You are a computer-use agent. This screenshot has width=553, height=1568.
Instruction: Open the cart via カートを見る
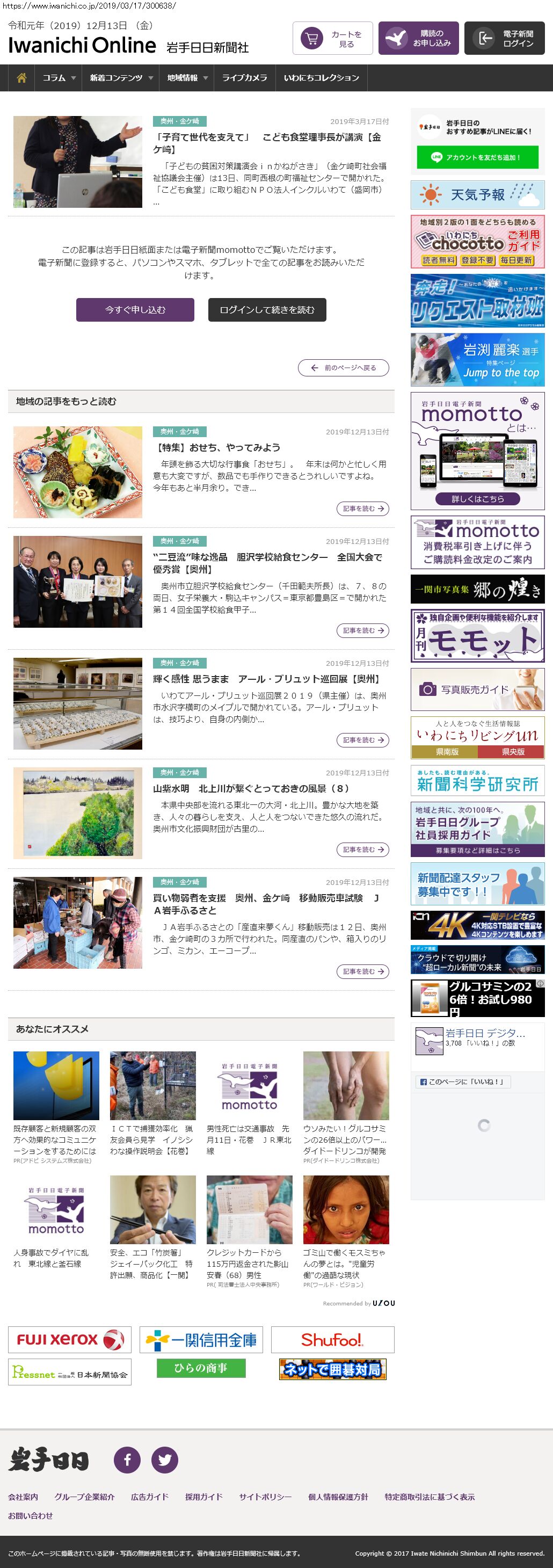point(332,38)
